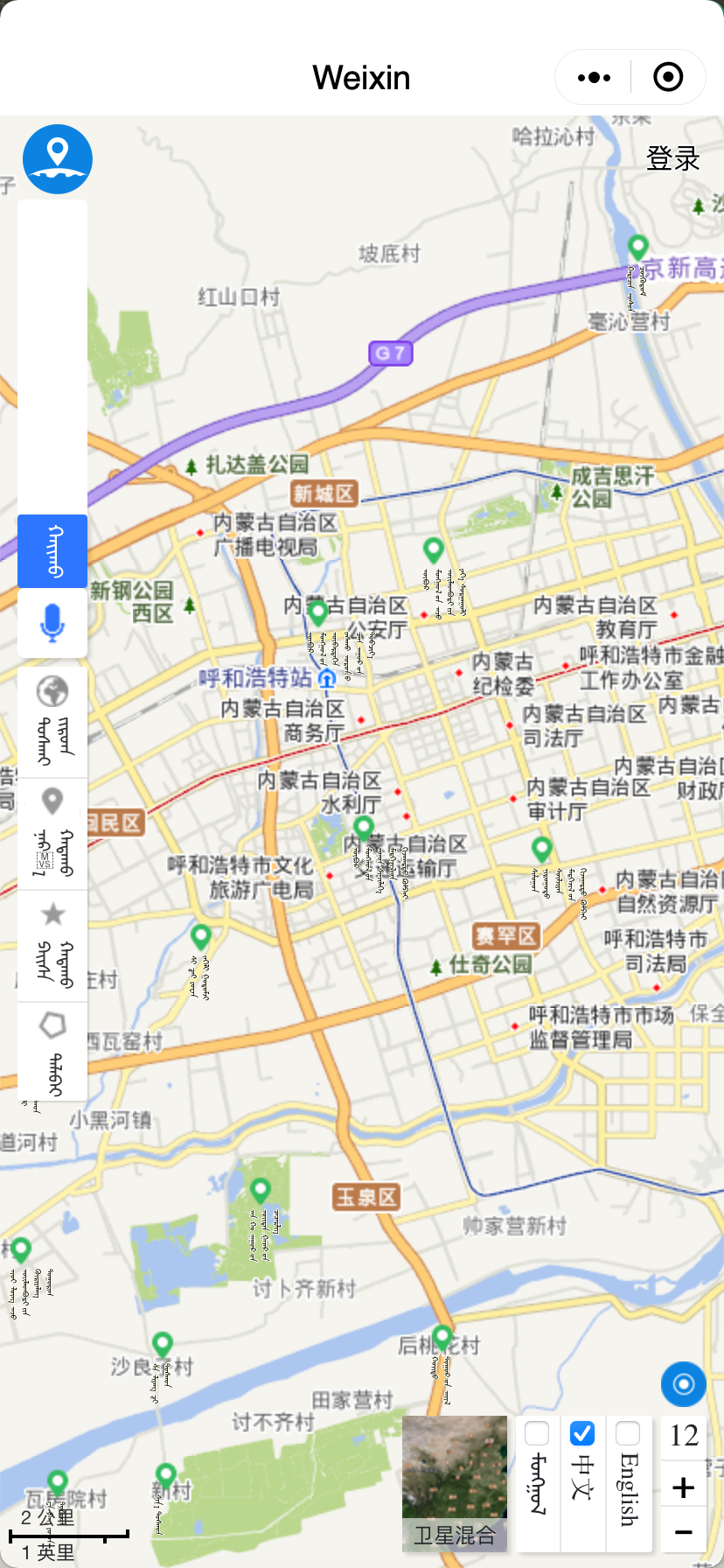Click the zoom level 12 indicator

[x=682, y=1435]
